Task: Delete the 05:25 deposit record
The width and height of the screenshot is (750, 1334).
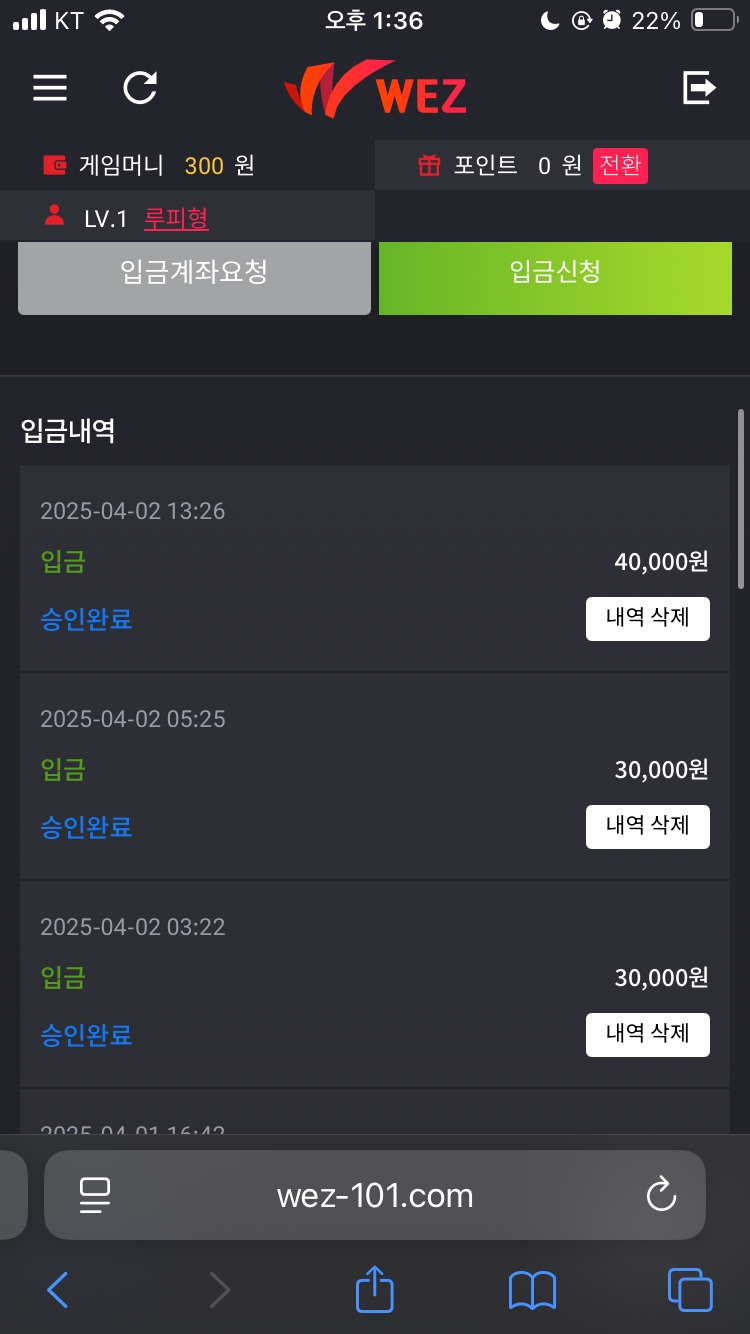Action: (648, 827)
